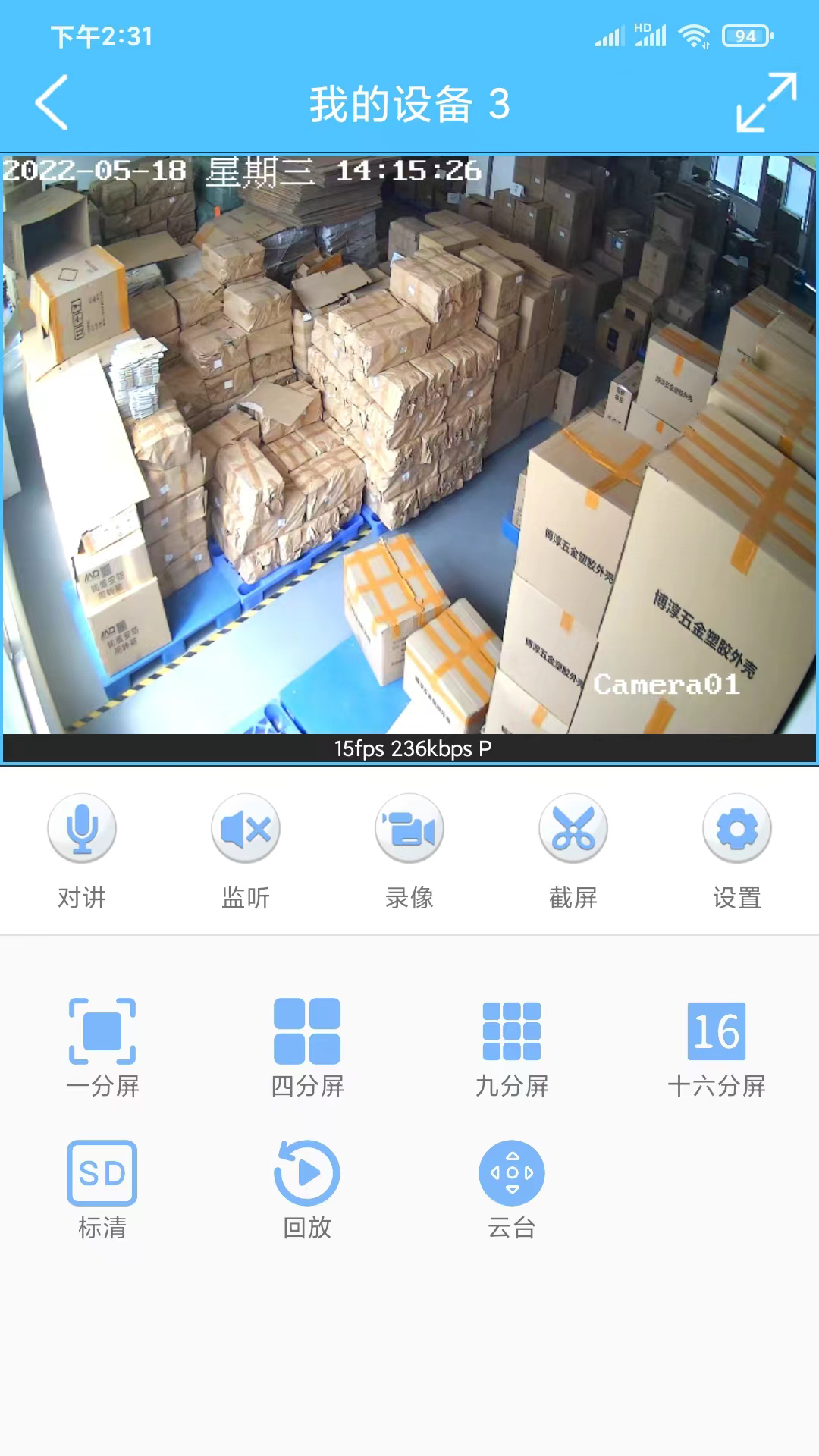Expand video to fullscreen with arrows icon
The image size is (819, 1456).
coord(766,101)
